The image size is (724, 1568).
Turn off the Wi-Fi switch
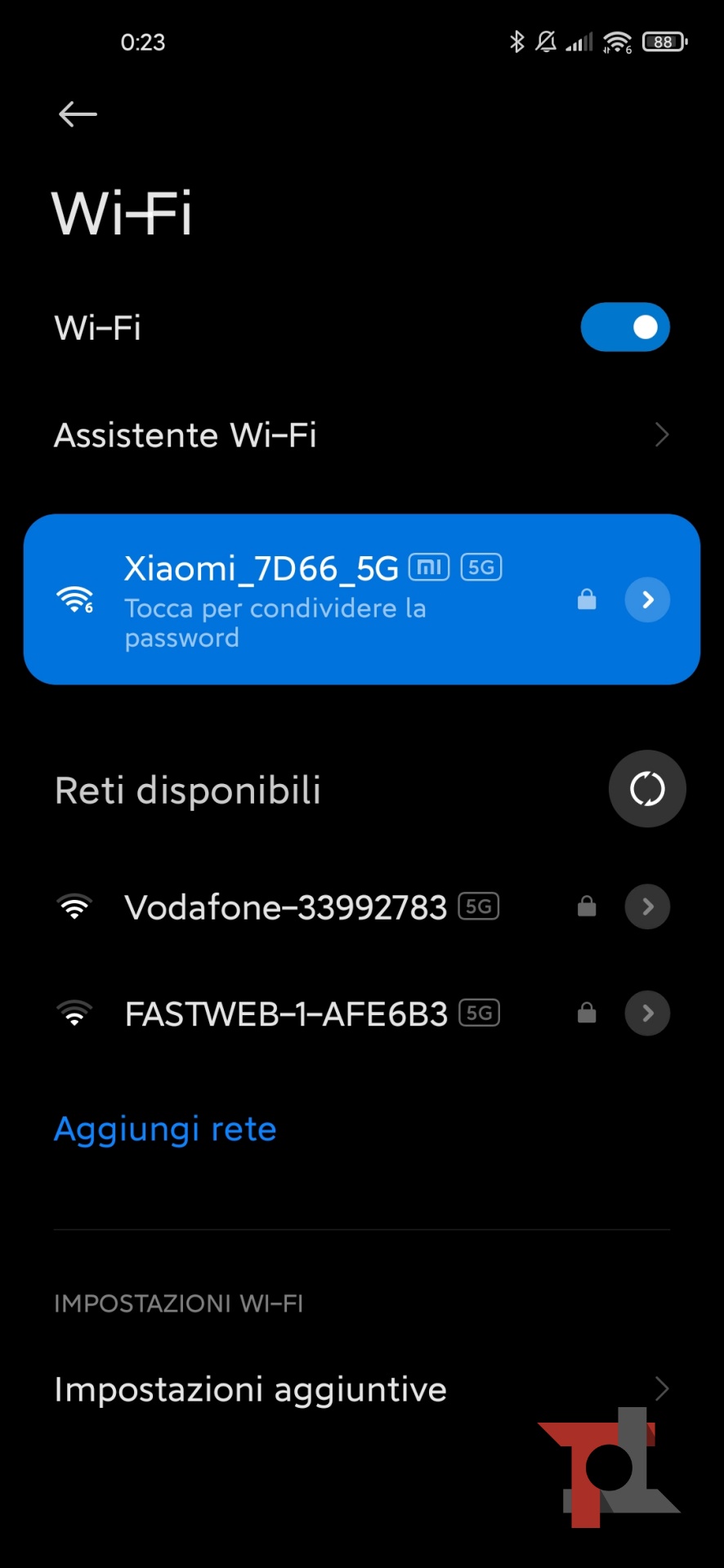[x=625, y=327]
